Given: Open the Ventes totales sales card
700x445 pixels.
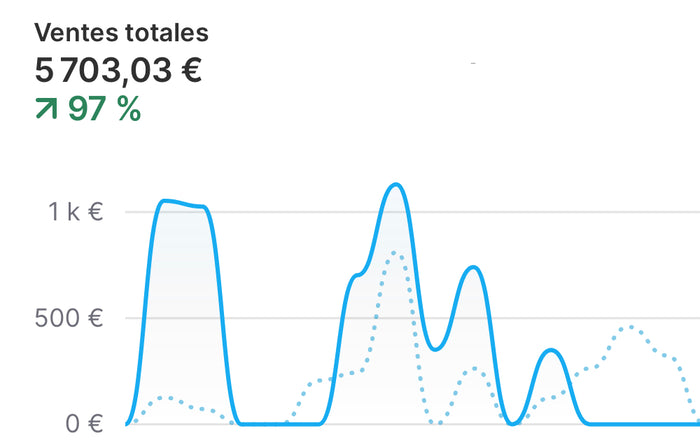Looking at the screenshot, I should tap(121, 33).
